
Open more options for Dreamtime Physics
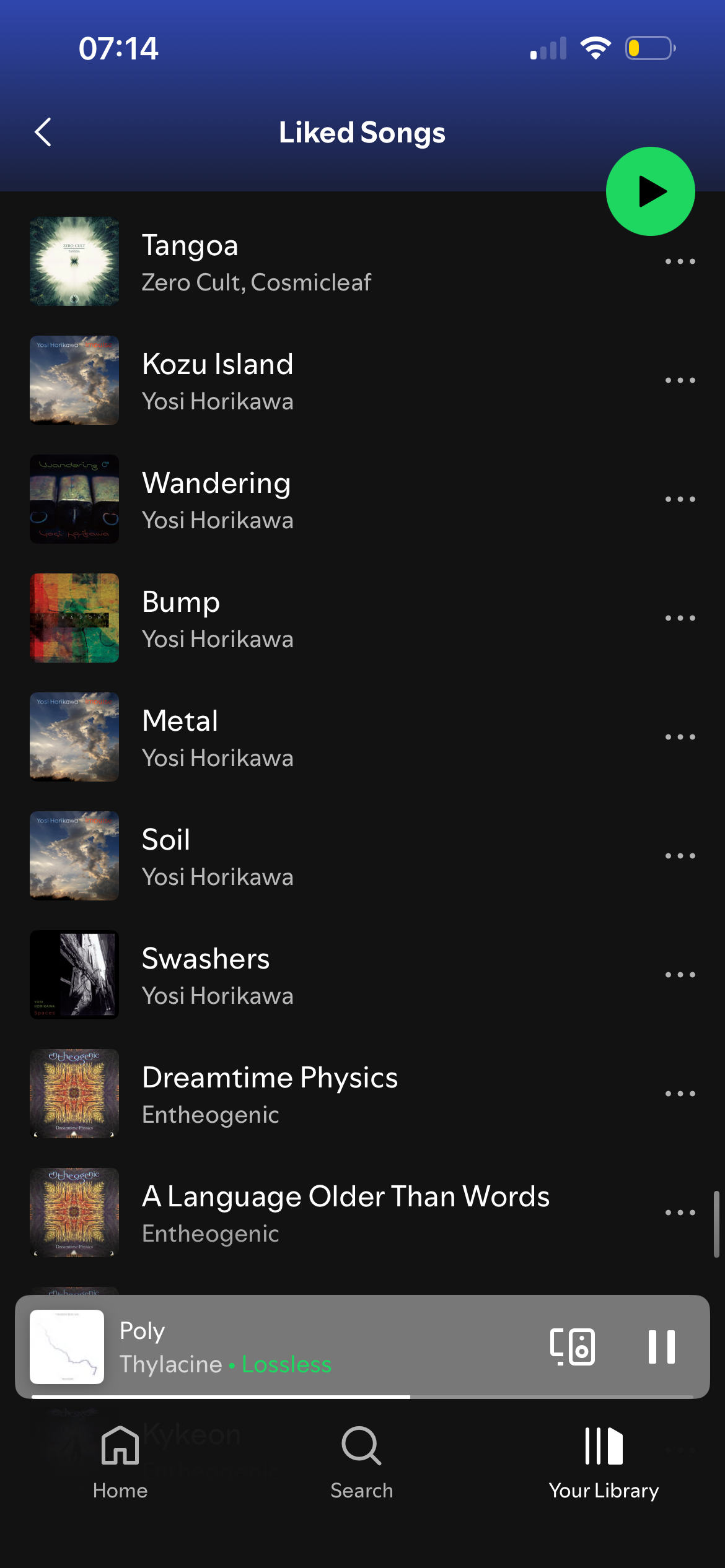tap(680, 1094)
